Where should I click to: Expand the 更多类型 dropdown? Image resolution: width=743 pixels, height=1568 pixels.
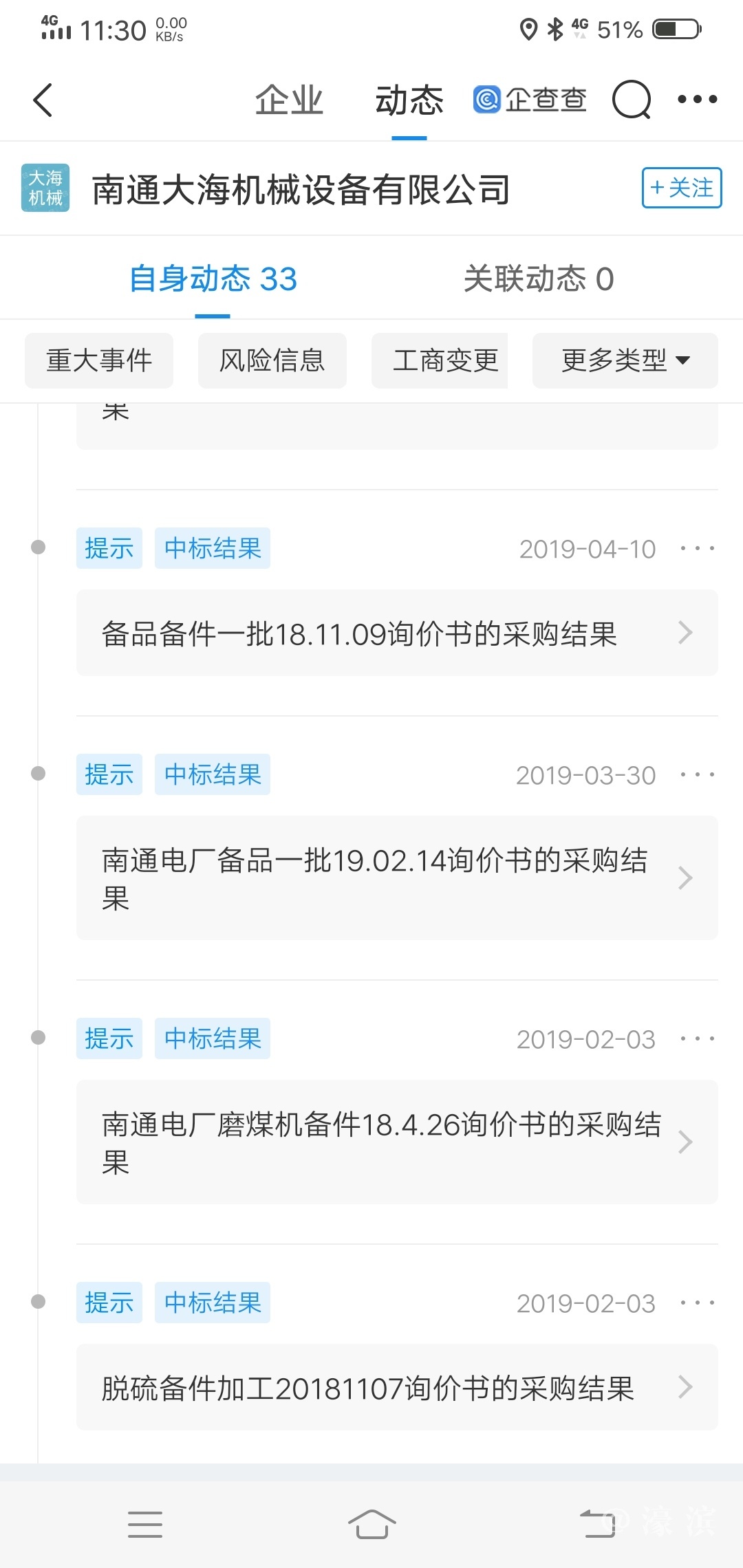click(625, 360)
